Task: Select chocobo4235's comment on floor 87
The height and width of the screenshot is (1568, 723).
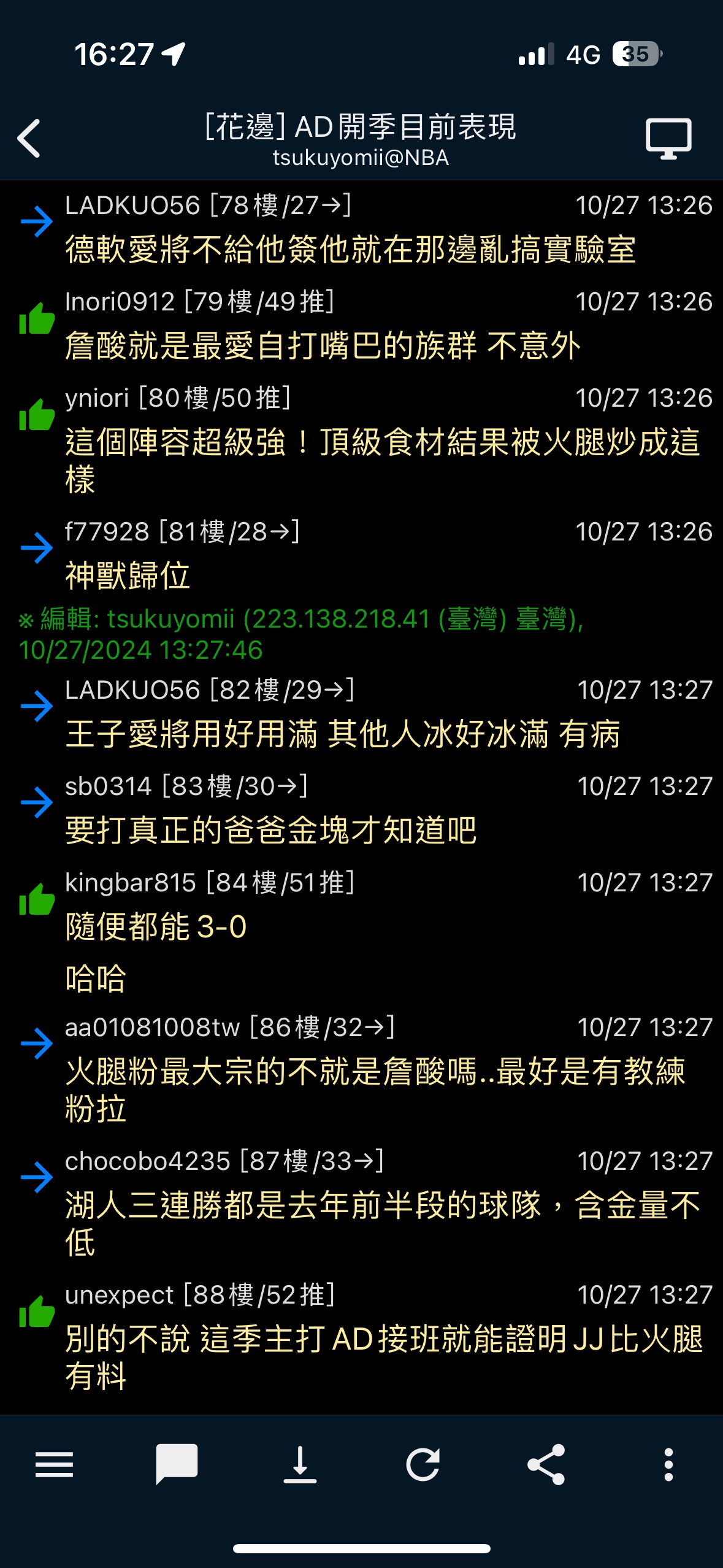Action: (x=362, y=1204)
